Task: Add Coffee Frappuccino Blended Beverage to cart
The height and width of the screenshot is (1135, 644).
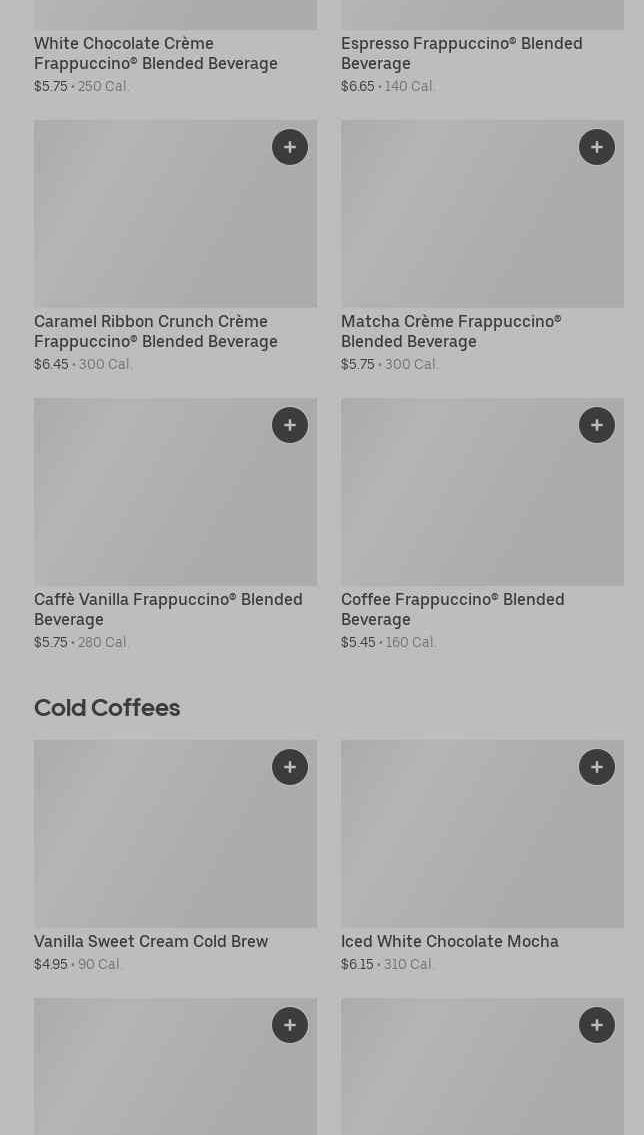Action: pyautogui.click(x=597, y=425)
